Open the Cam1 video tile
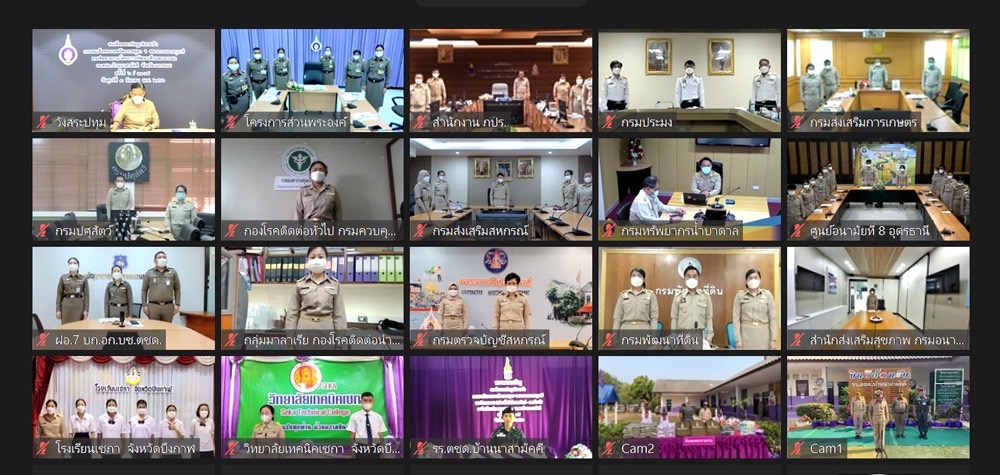Viewport: 1000px width, 475px height. click(x=878, y=403)
